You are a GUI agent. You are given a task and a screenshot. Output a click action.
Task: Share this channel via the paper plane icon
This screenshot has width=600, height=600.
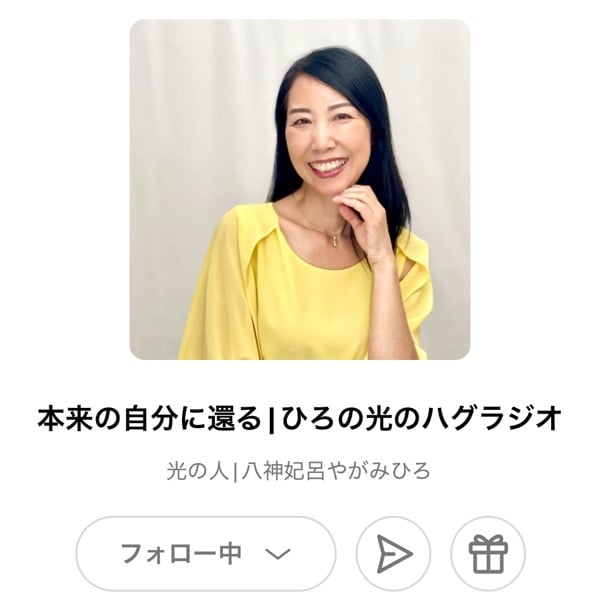pos(393,553)
